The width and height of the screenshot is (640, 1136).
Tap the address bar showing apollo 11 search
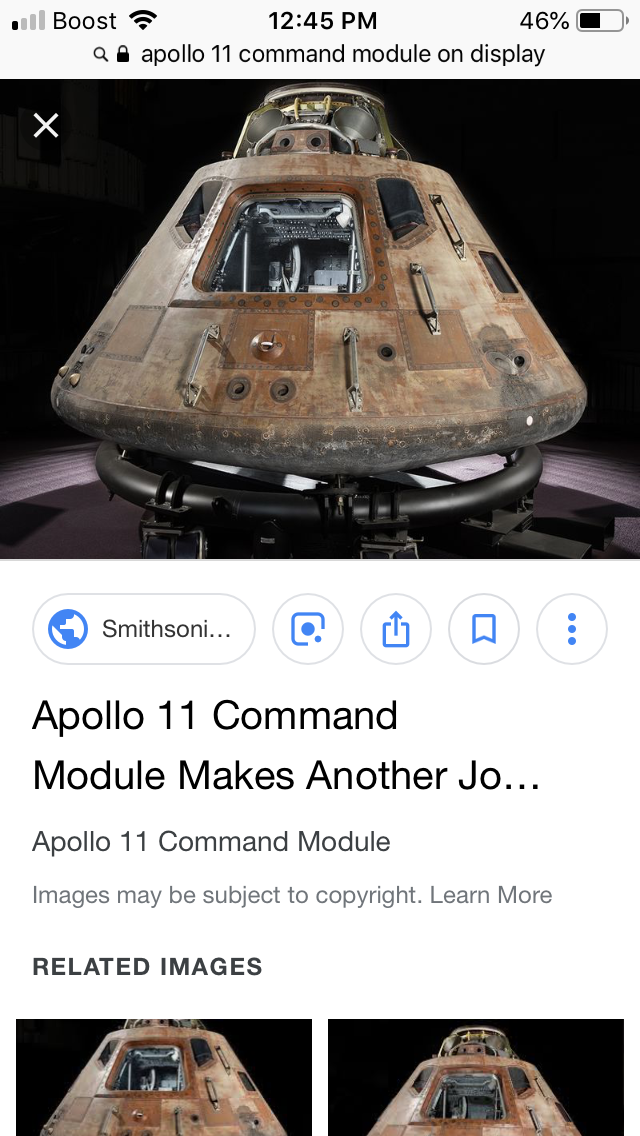point(330,54)
